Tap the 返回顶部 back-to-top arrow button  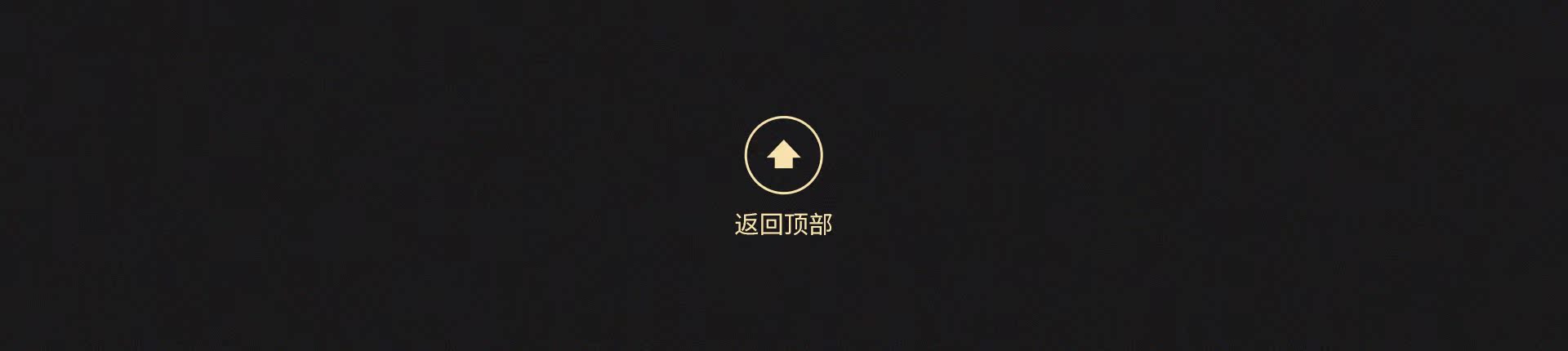pos(783,155)
